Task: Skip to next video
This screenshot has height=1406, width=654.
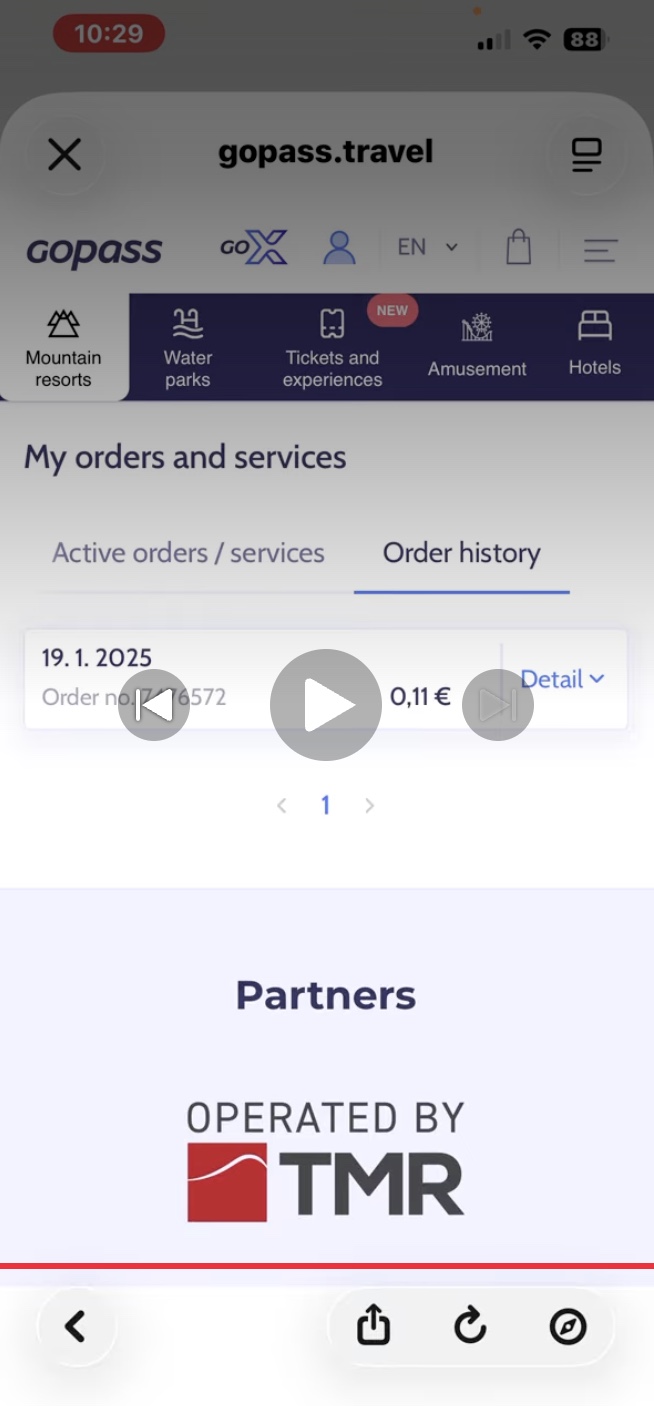Action: click(x=497, y=705)
